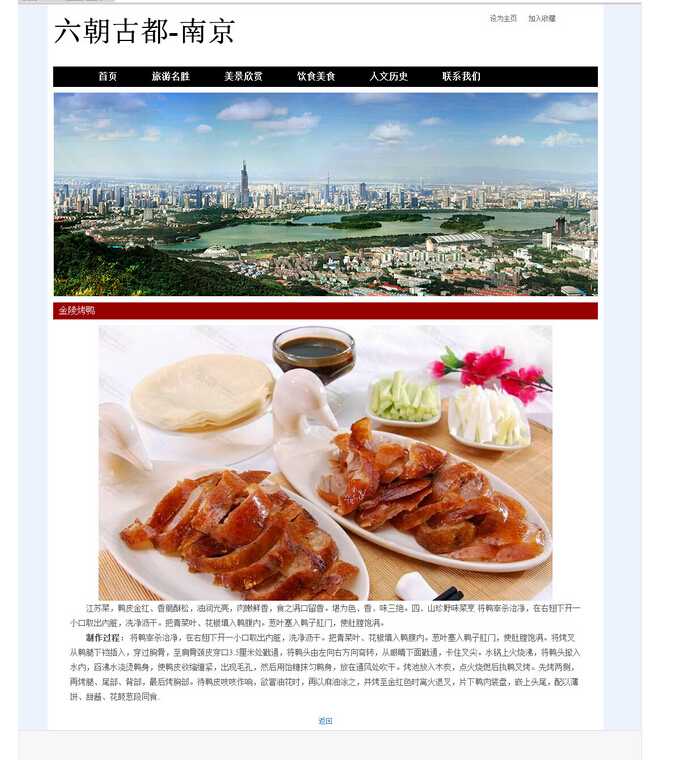Screen dimensions: 686x760
Task: Open the 饮食美食 page
Action: (316, 77)
